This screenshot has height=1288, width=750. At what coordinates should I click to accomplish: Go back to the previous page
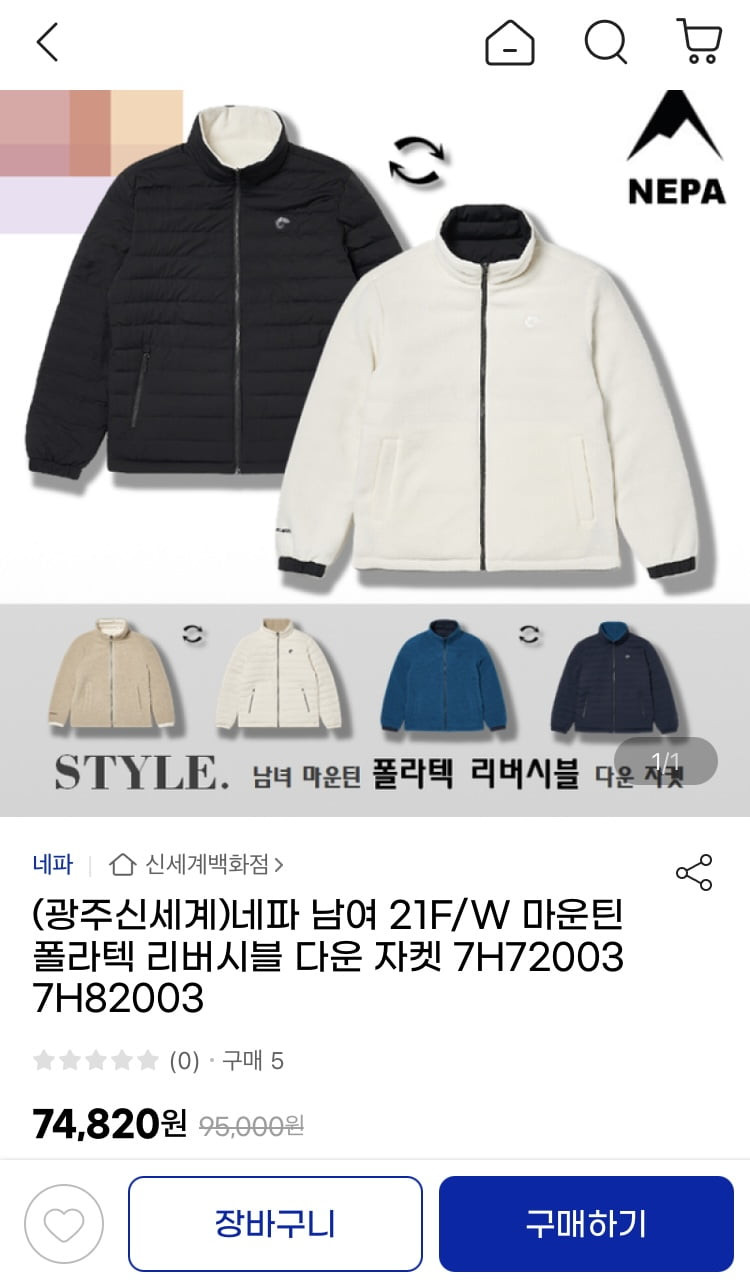(47, 43)
